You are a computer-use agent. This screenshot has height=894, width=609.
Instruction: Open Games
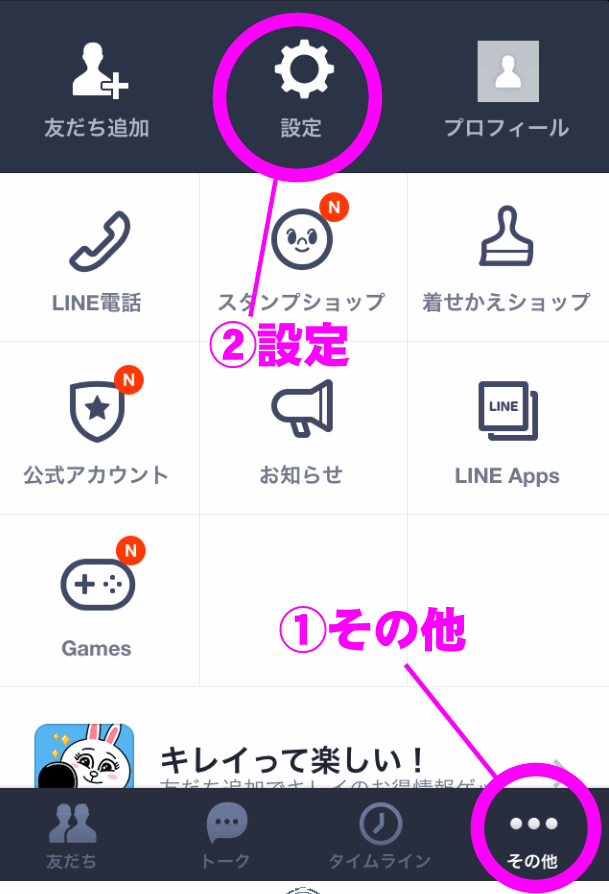click(97, 602)
